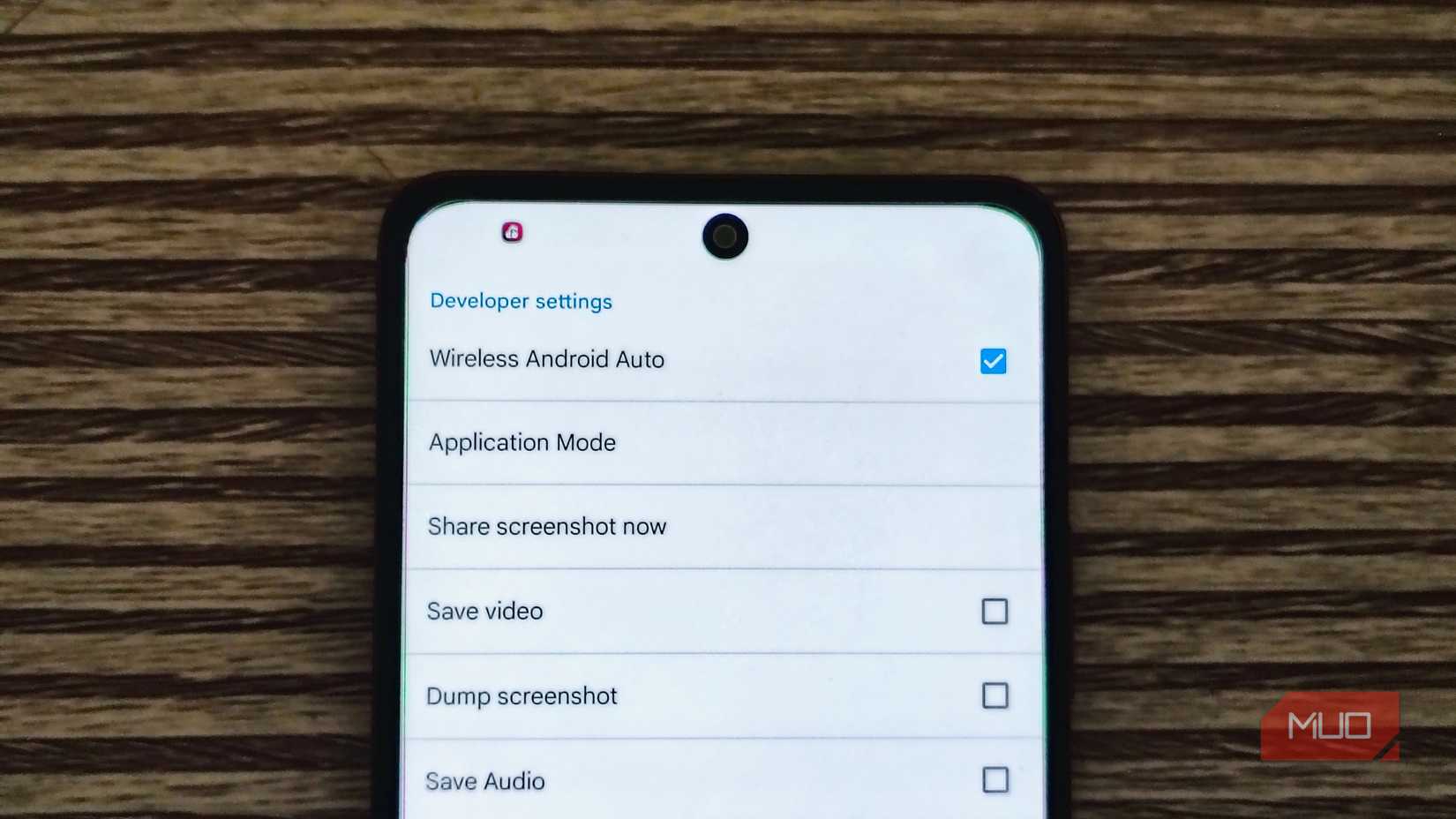Enable the Save video checkbox
Viewport: 1456px width, 819px height.
tap(994, 611)
